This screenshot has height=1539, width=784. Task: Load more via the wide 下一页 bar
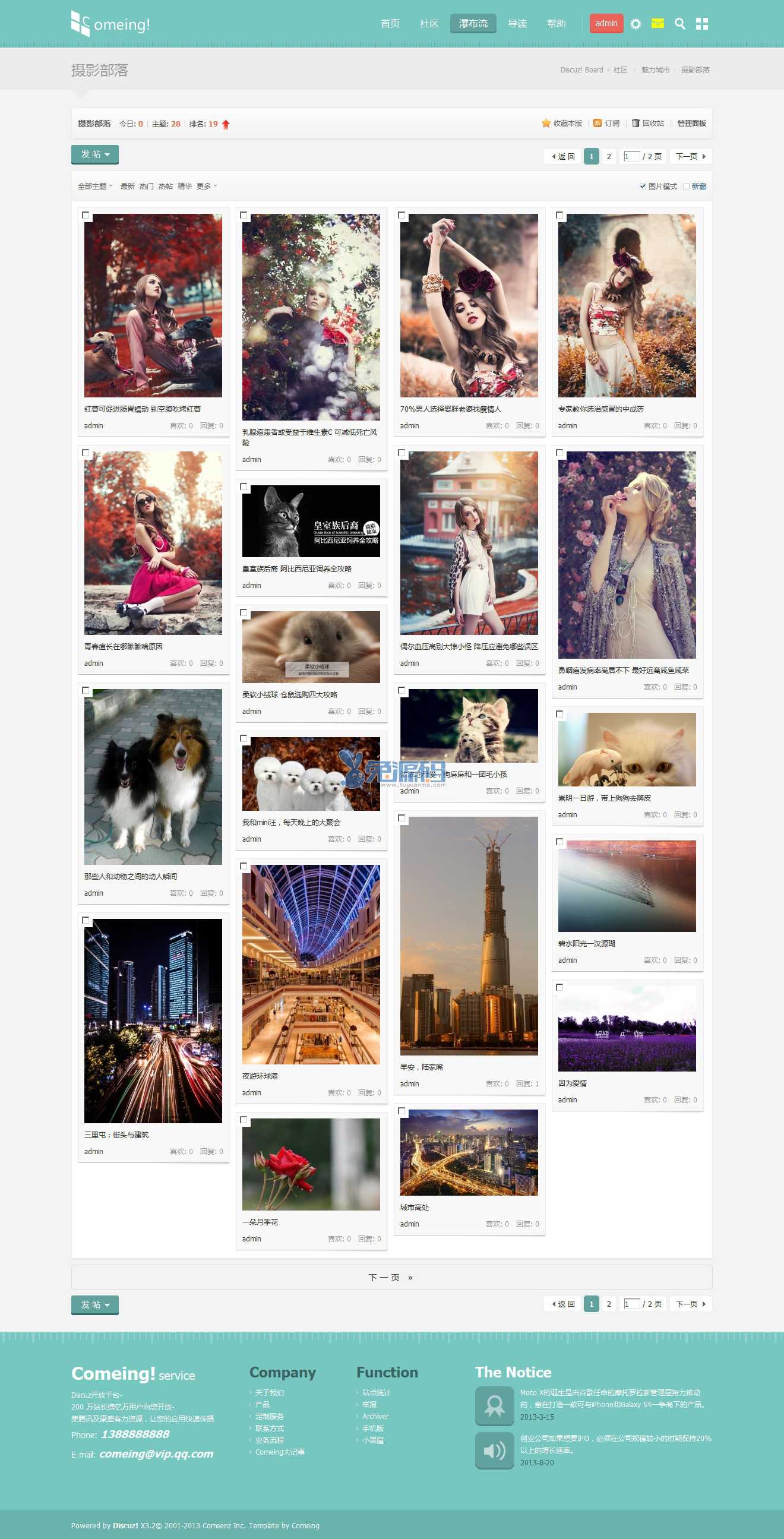tap(391, 1277)
